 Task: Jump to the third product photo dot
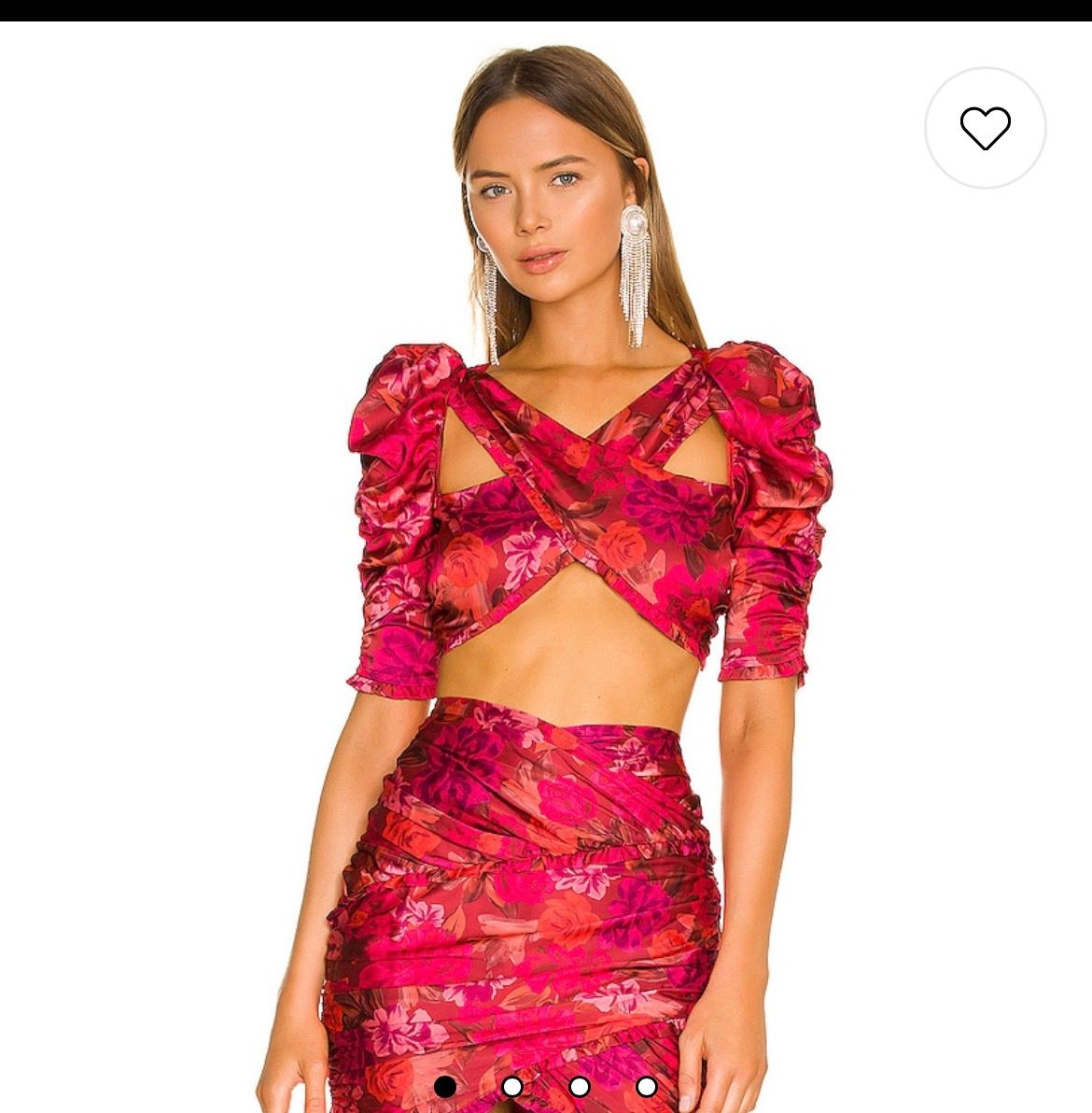tap(580, 1087)
